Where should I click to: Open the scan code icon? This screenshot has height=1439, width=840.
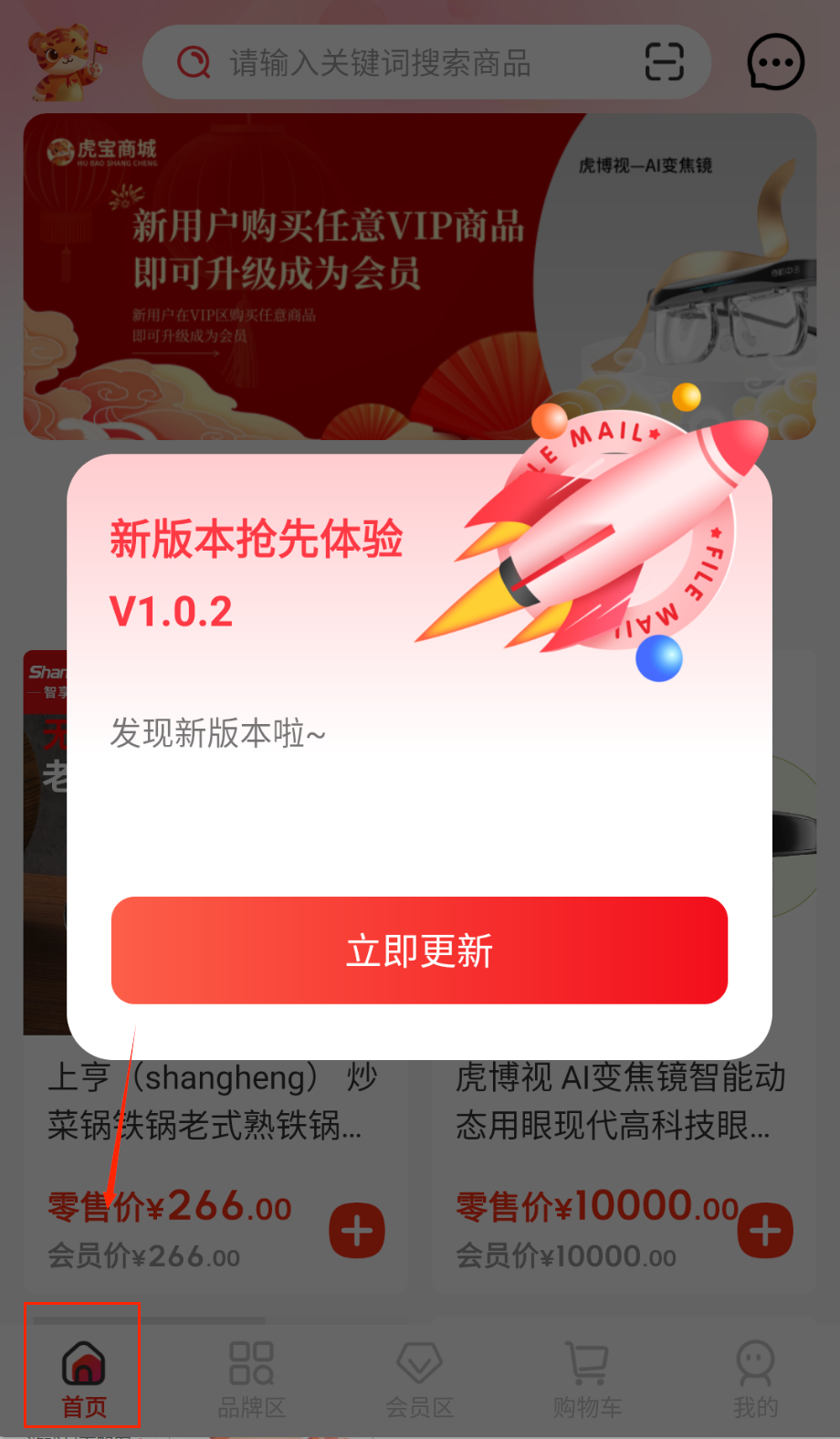tap(664, 62)
